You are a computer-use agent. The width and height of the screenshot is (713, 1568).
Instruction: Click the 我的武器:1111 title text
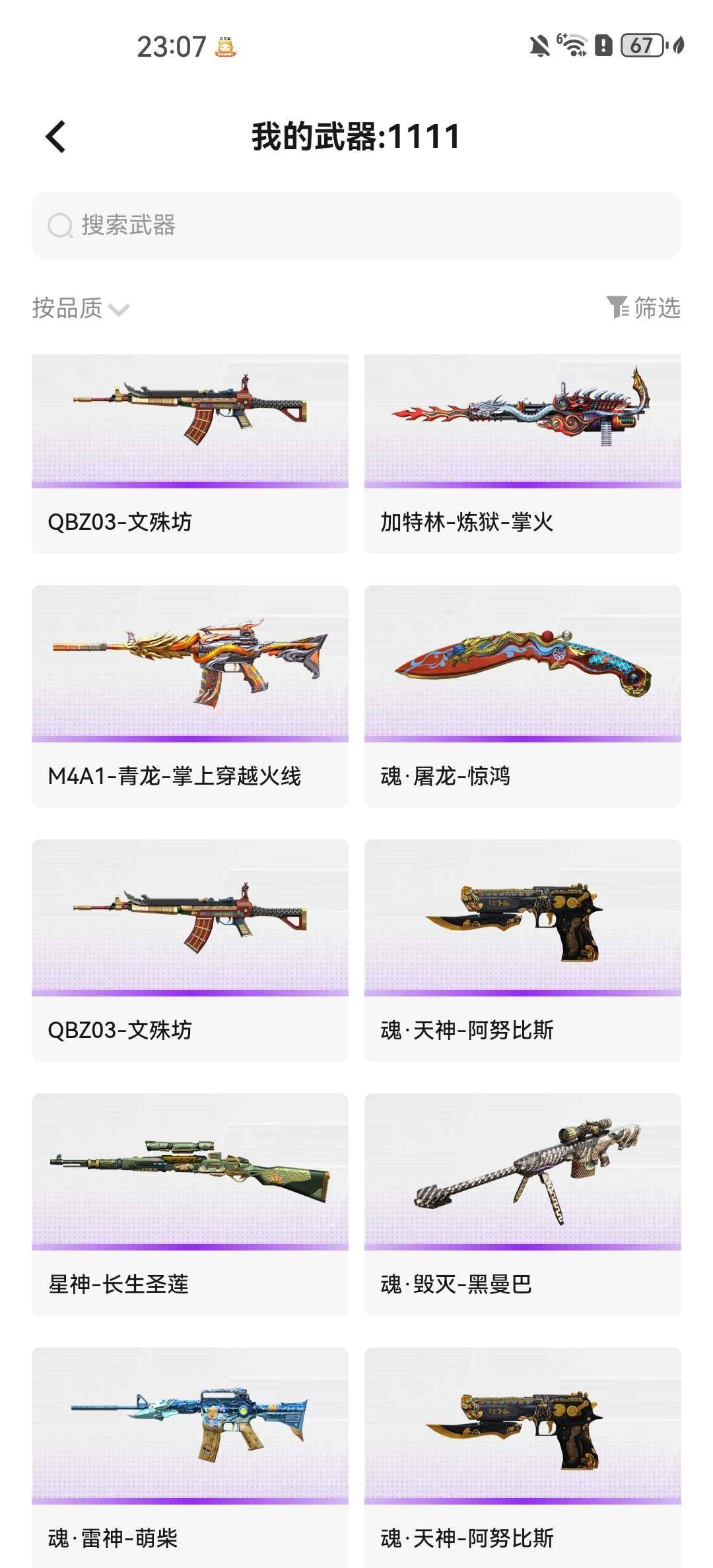(x=356, y=137)
